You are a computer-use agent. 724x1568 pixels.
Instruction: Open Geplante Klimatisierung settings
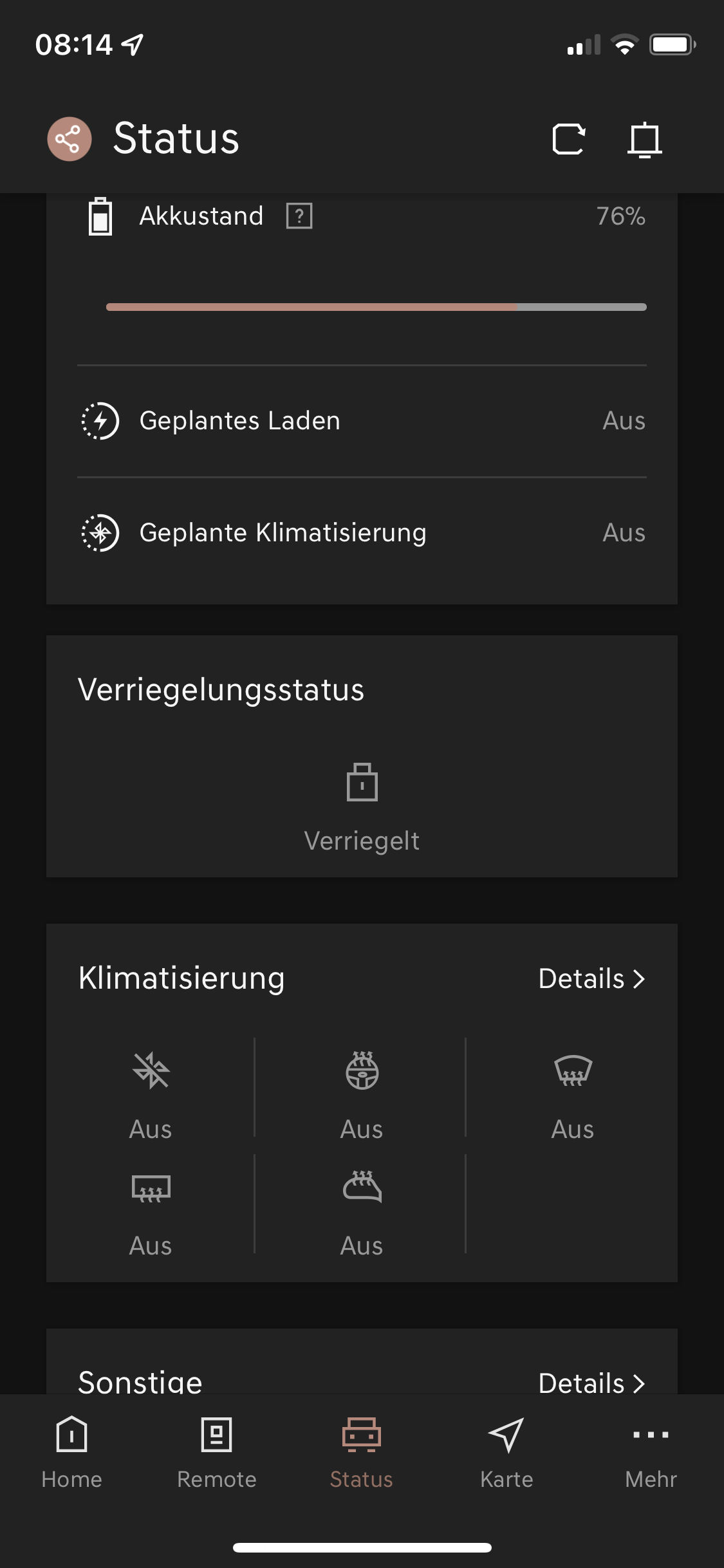[x=362, y=533]
